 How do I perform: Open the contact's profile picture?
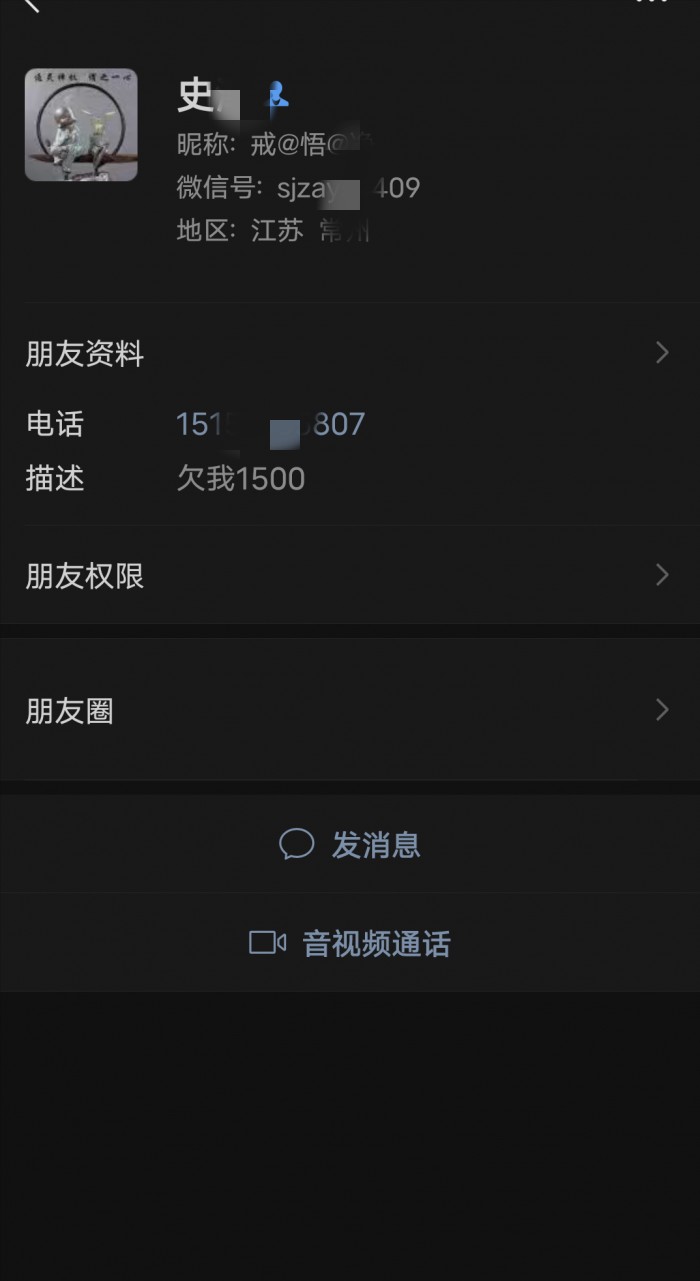81,125
